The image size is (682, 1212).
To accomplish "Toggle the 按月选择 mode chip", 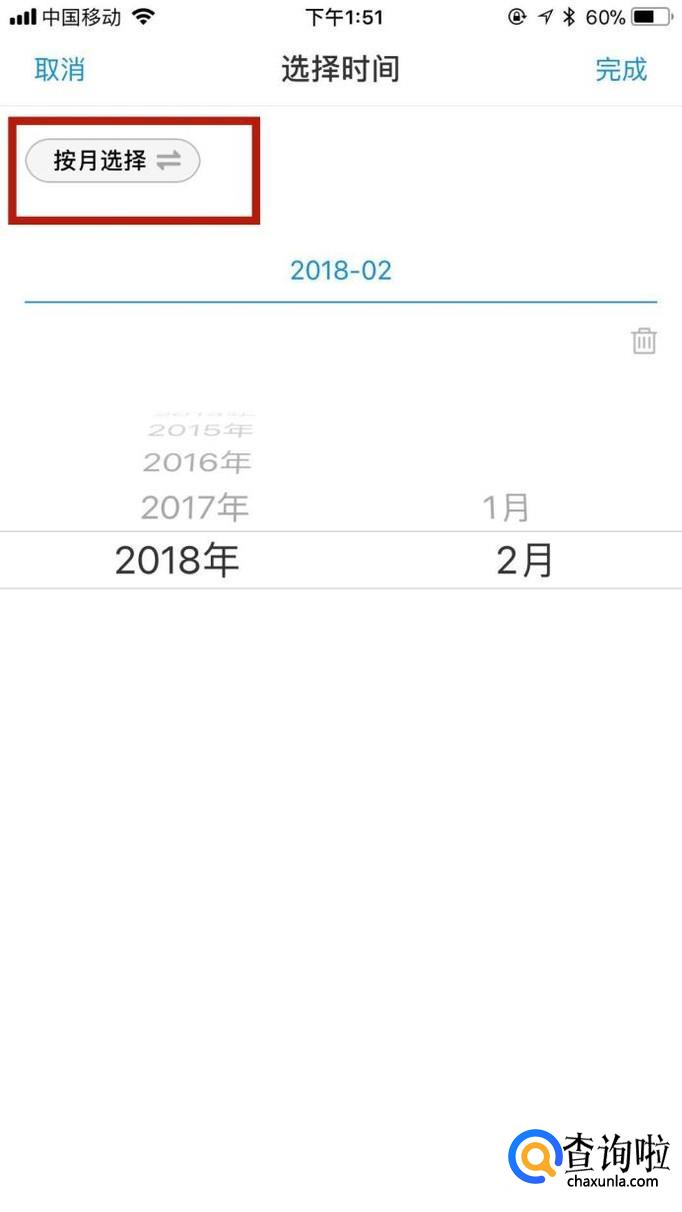I will [113, 161].
